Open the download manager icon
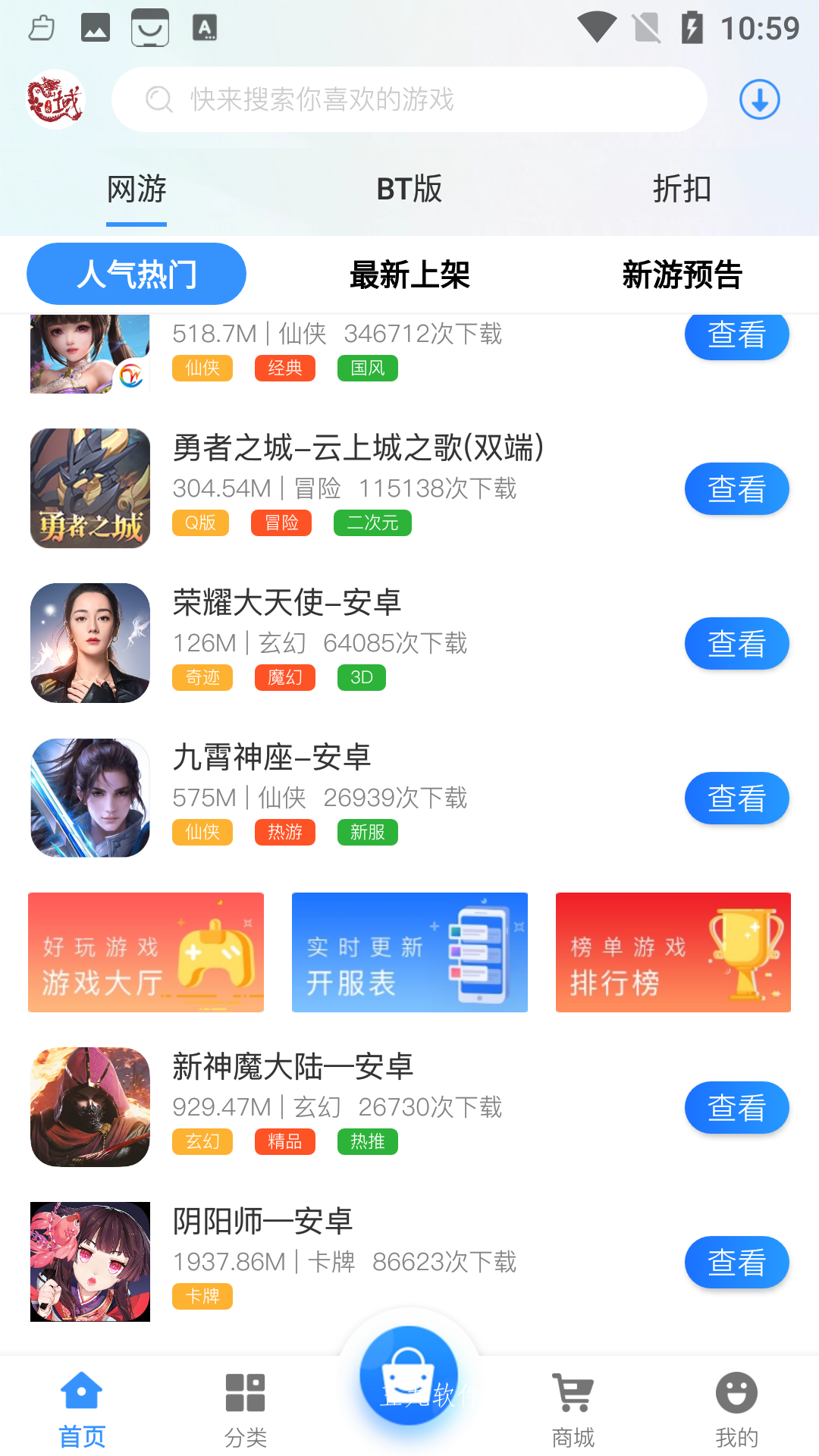This screenshot has height=1456, width=819. pyautogui.click(x=759, y=99)
